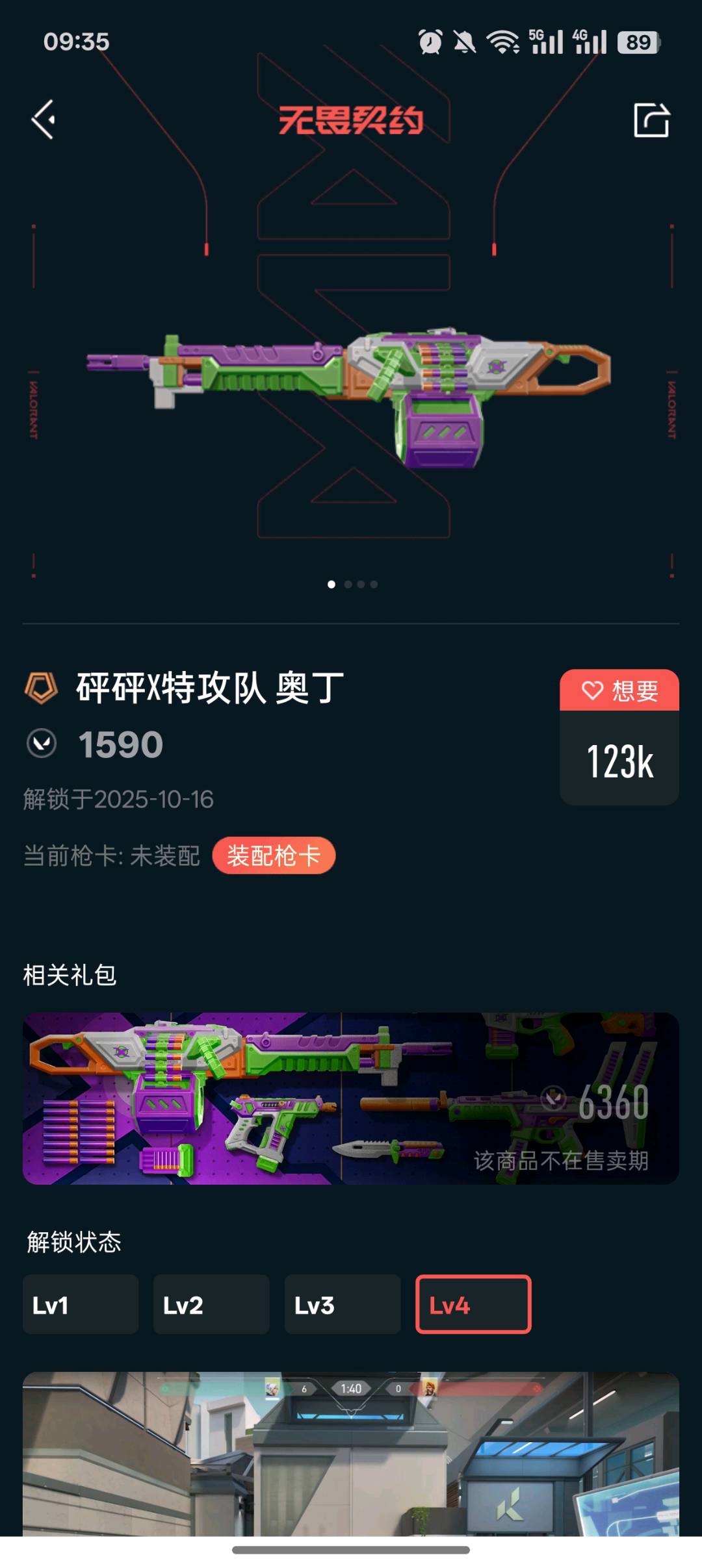Switch to Lv2 unlock level
Image resolution: width=702 pixels, height=1568 pixels.
pyautogui.click(x=211, y=1304)
